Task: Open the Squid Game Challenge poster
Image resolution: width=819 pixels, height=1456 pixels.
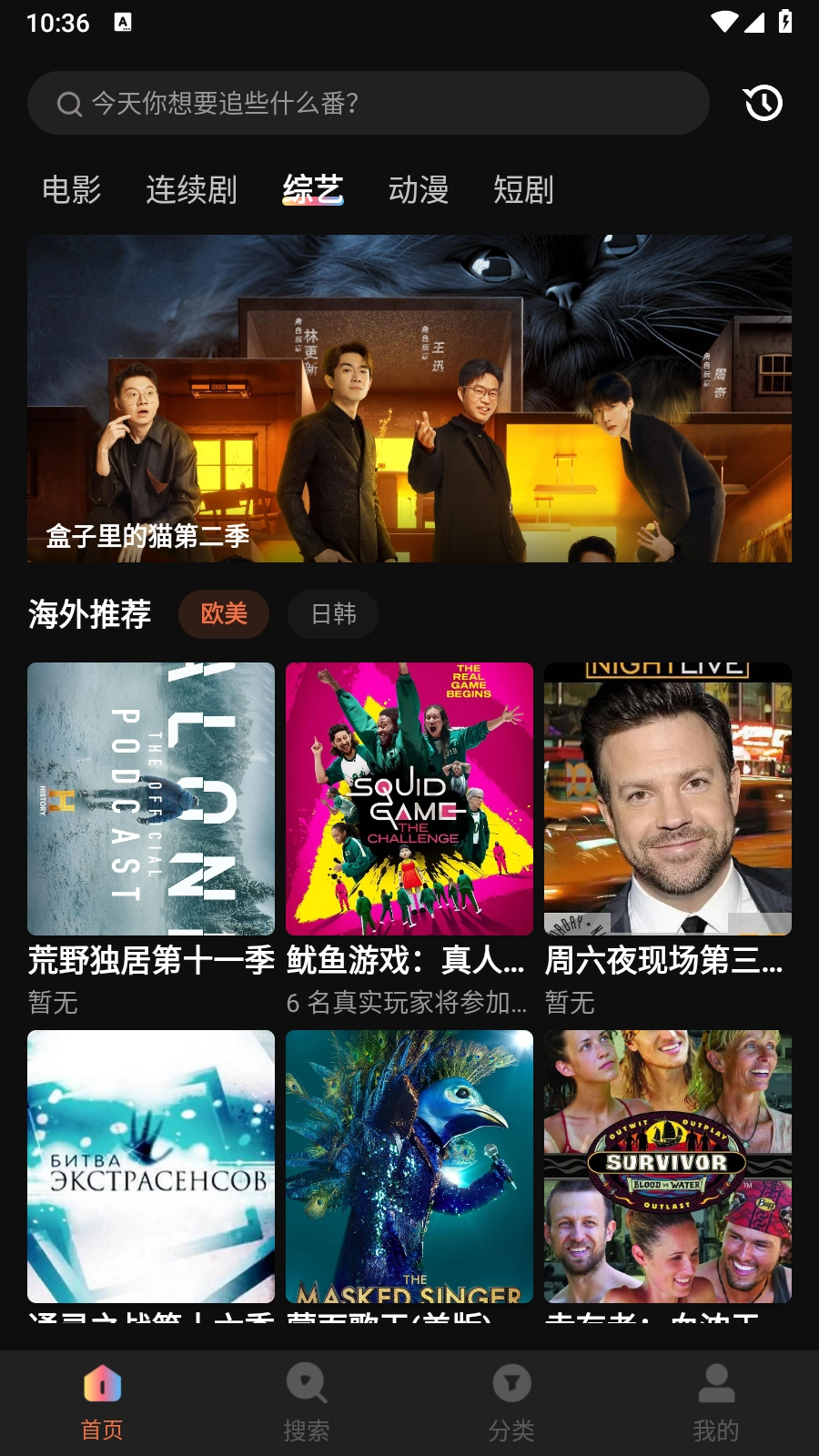Action: click(x=409, y=799)
